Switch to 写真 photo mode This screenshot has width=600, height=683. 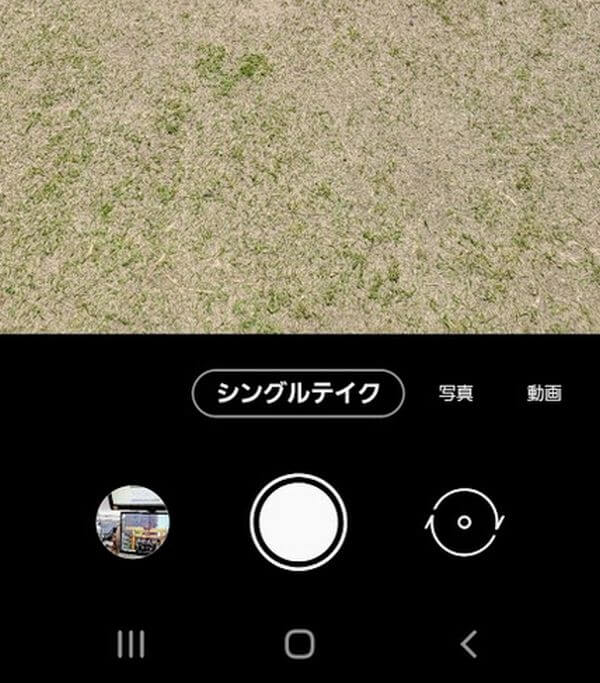coord(455,393)
